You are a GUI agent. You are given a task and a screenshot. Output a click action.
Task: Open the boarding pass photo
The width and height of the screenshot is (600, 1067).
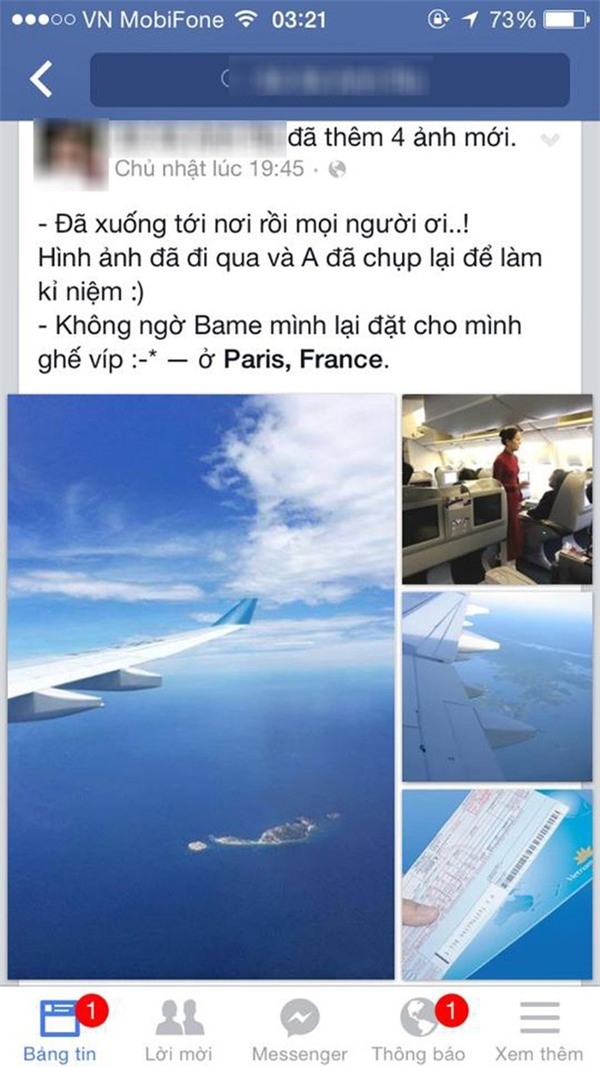click(496, 884)
